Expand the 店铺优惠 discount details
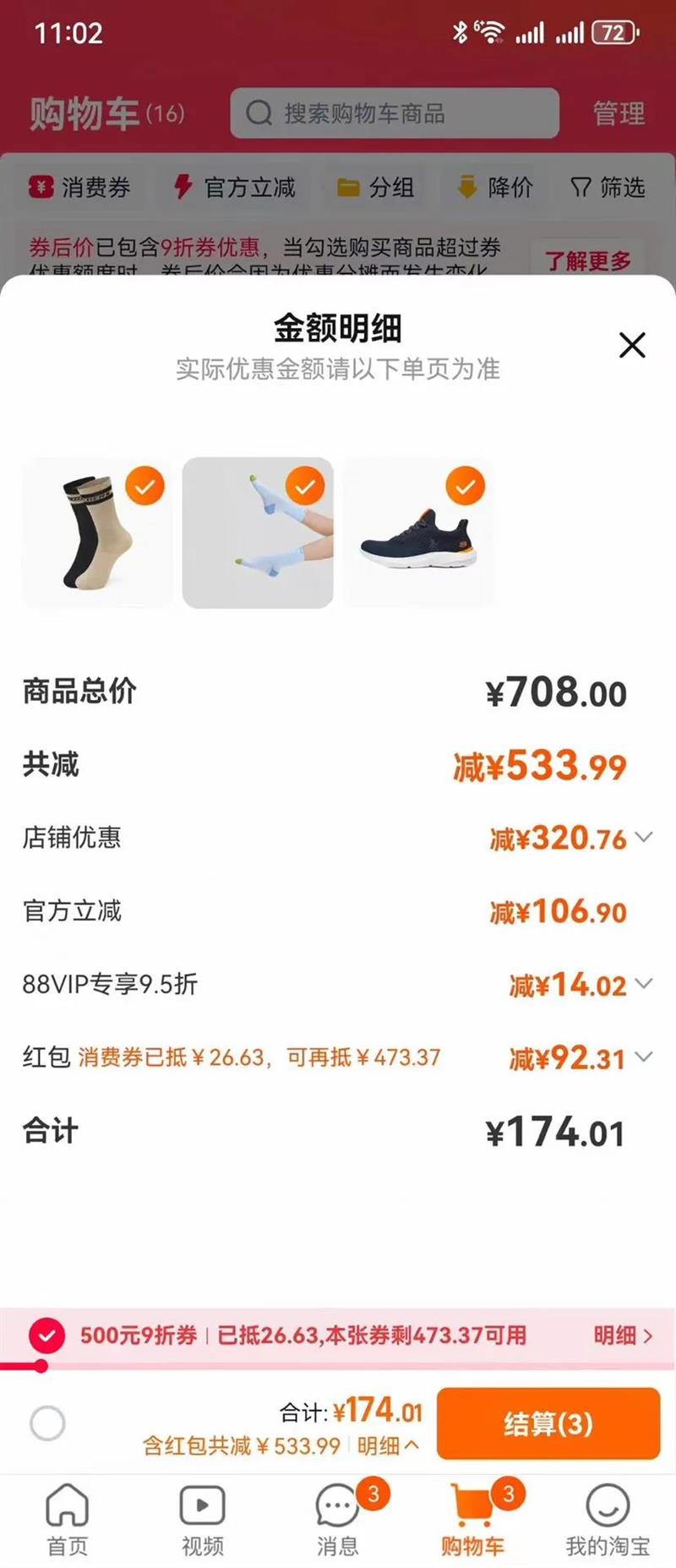Image resolution: width=676 pixels, height=1568 pixels. (644, 838)
